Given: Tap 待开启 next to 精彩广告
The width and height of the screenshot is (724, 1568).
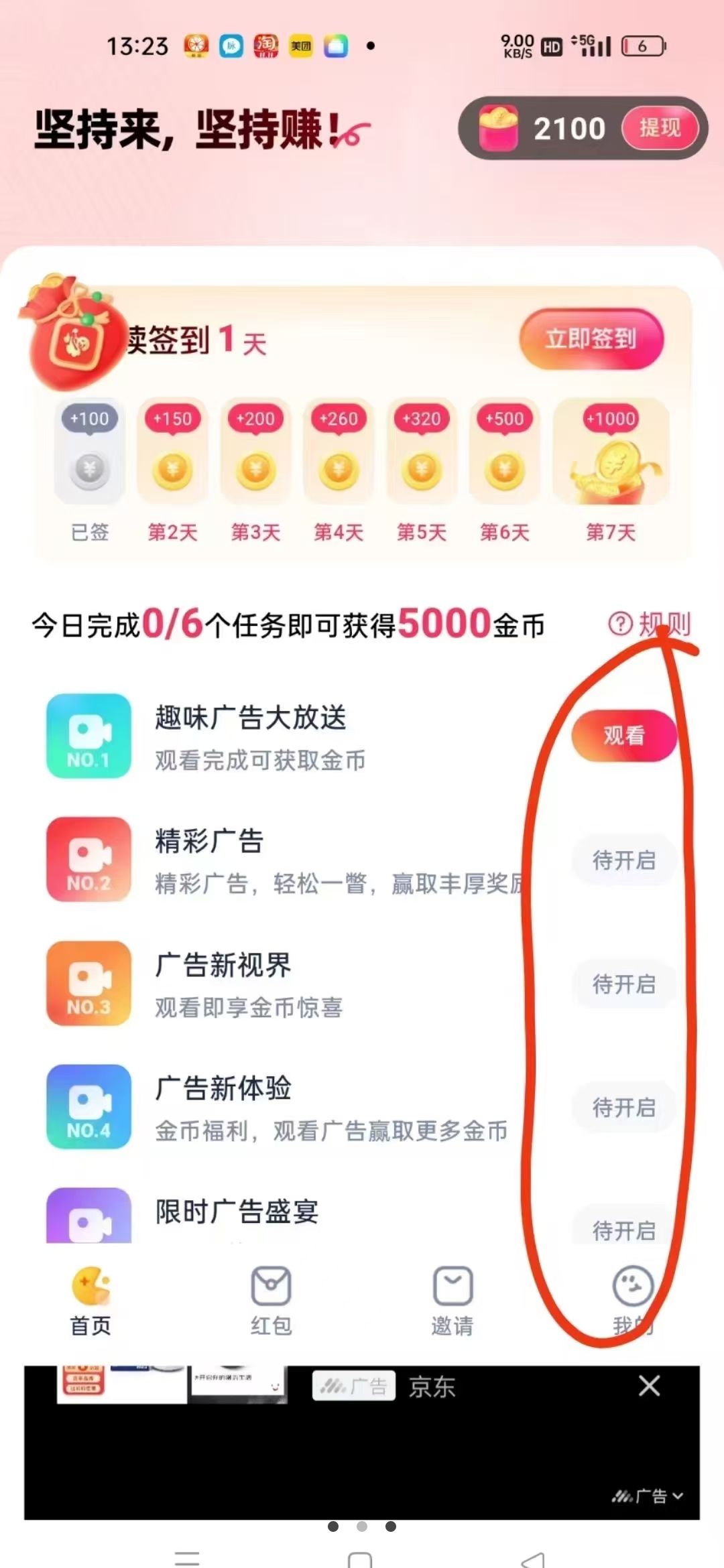Looking at the screenshot, I should (624, 860).
